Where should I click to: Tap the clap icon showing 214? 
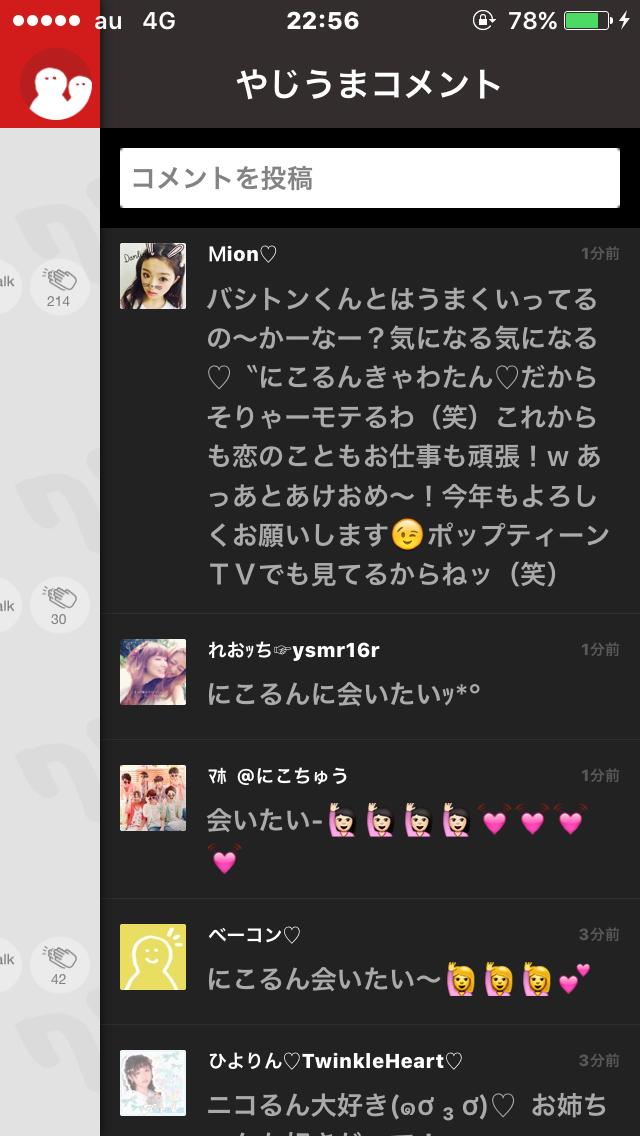(x=59, y=287)
